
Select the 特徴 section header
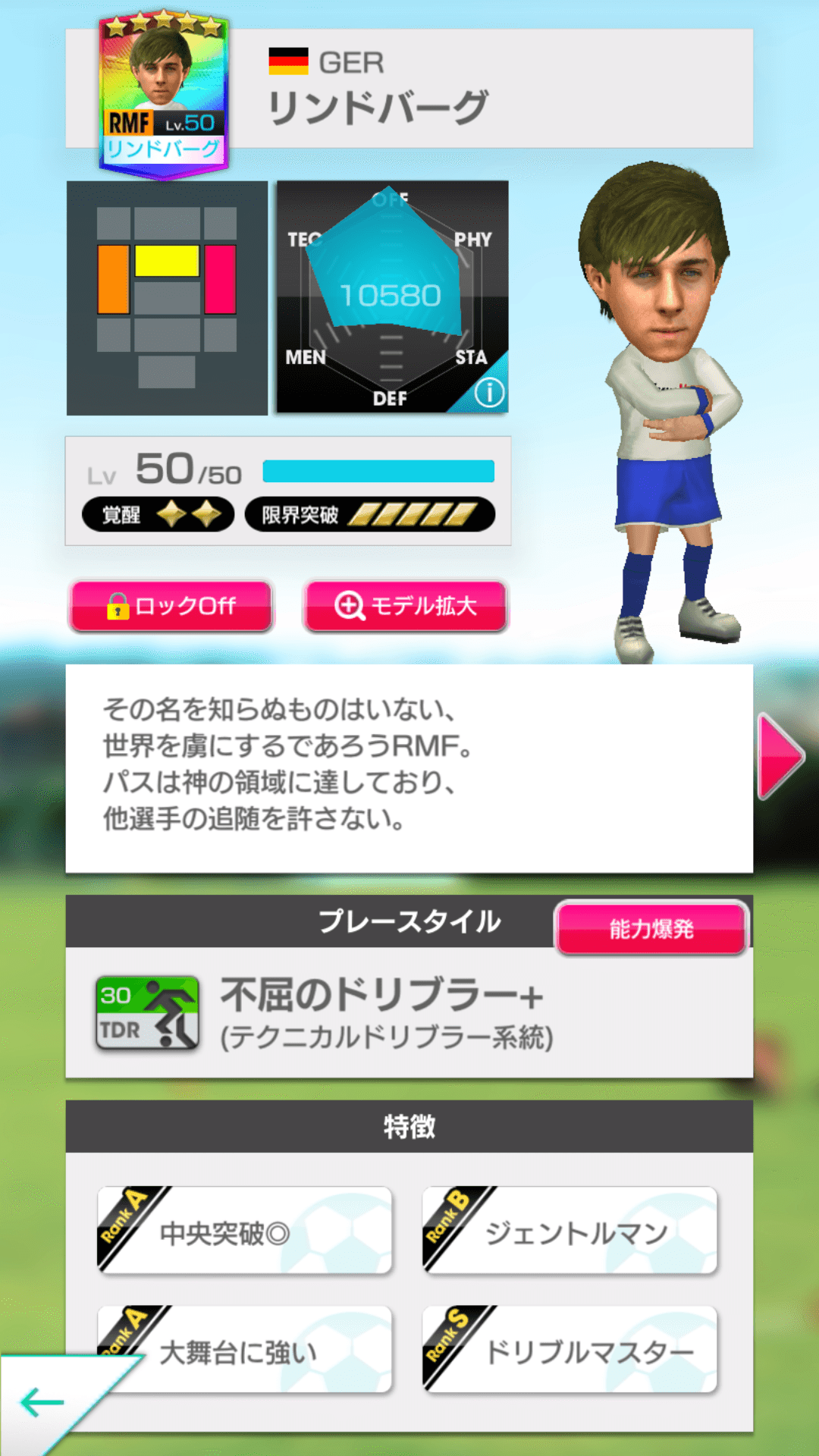coord(409,1127)
